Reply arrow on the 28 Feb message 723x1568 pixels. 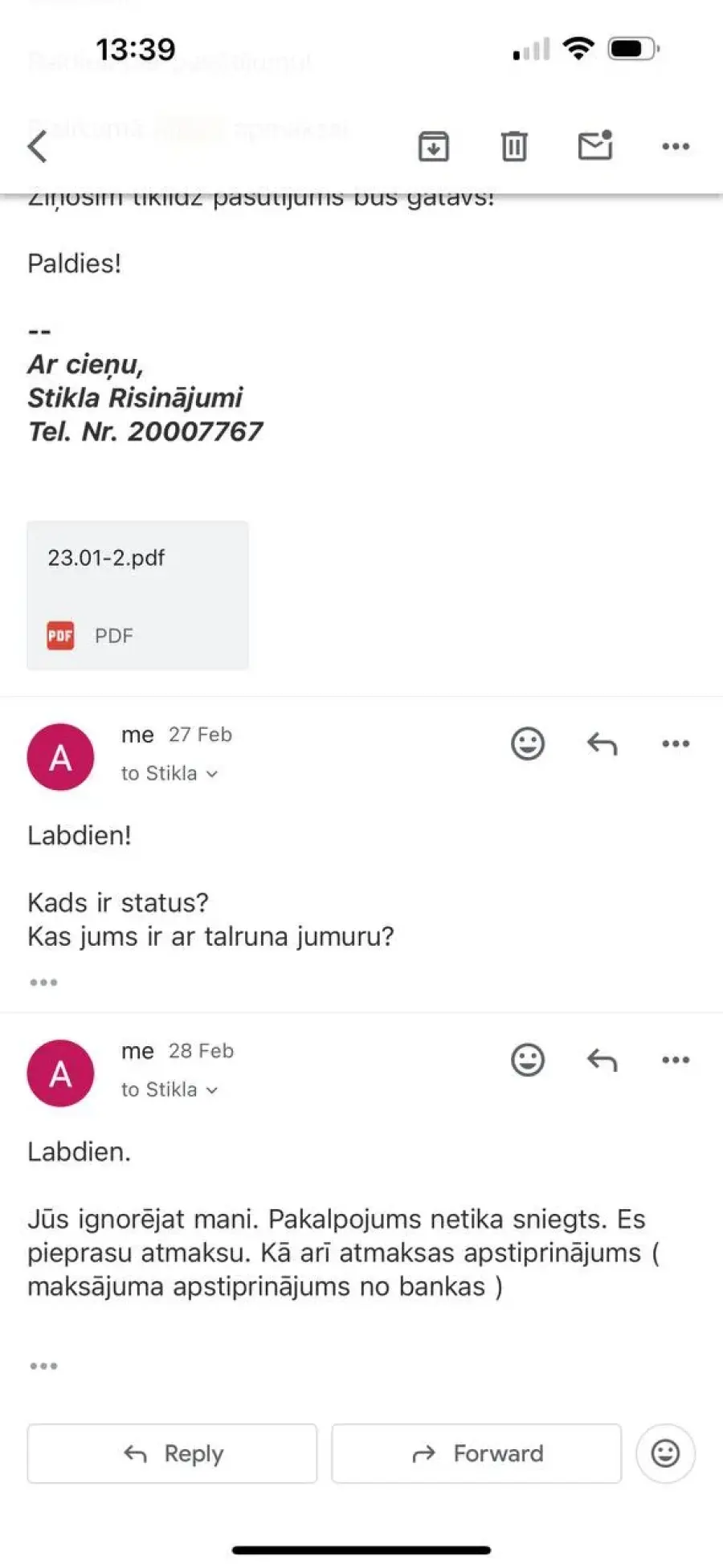(602, 1061)
